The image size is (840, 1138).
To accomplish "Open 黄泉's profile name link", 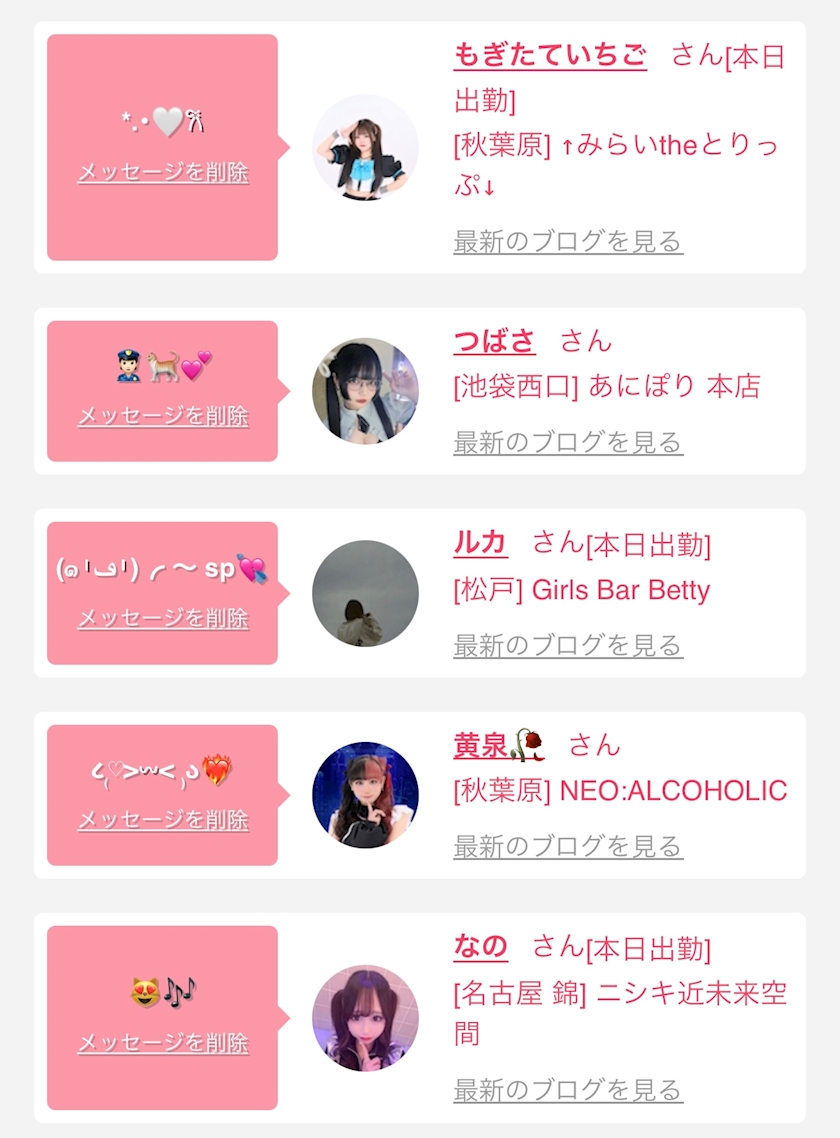I will (499, 745).
